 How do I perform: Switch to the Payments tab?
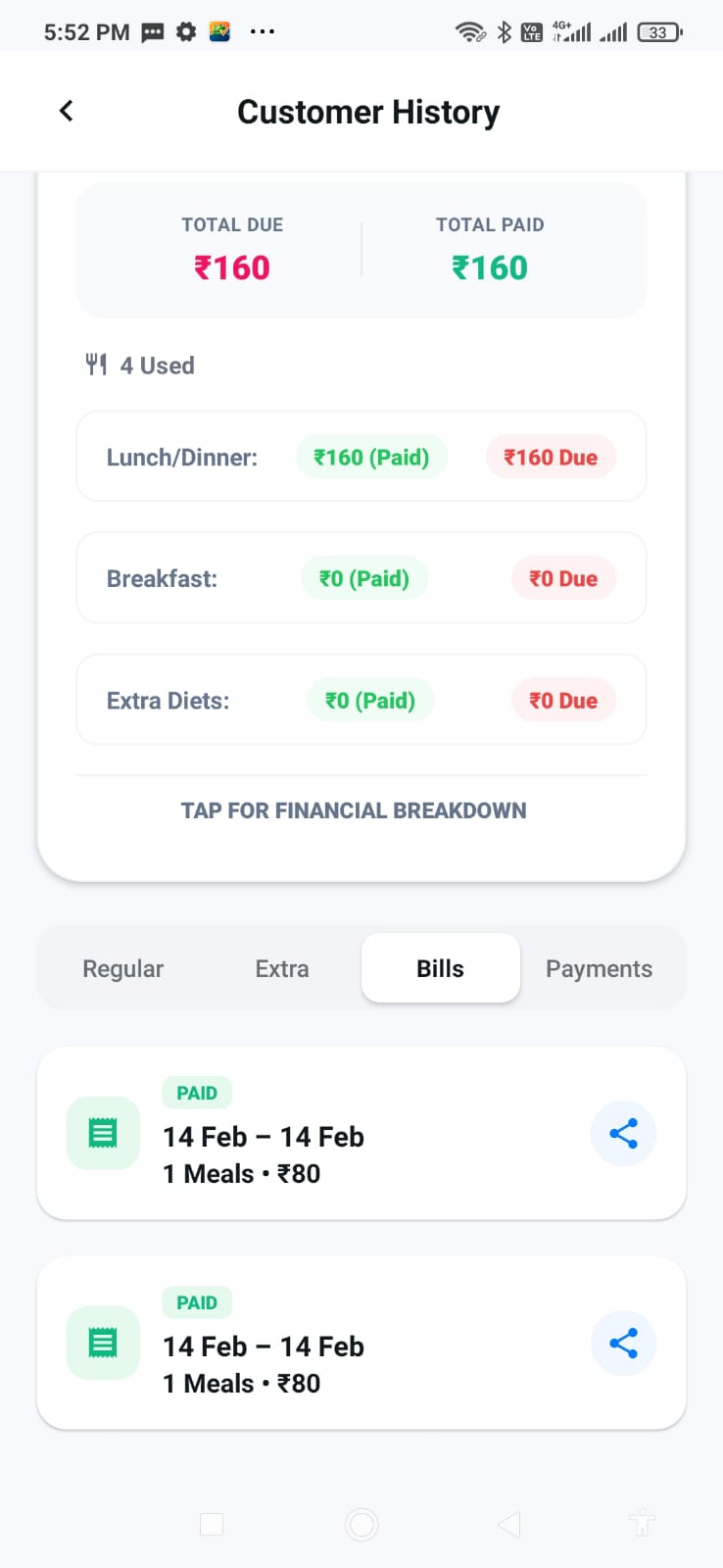pos(599,968)
